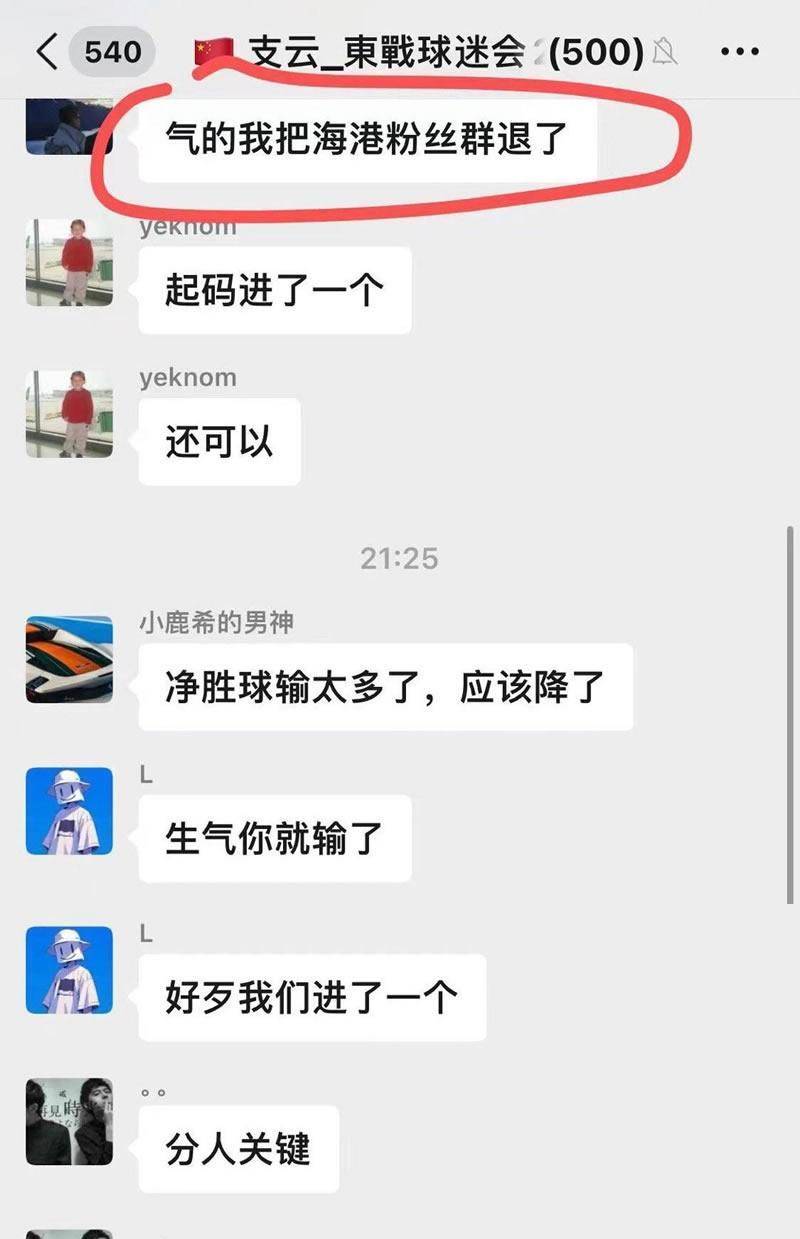800x1239 pixels.
Task: Tap yeknom's avatar beside 起码进了一个
Action: click(69, 262)
